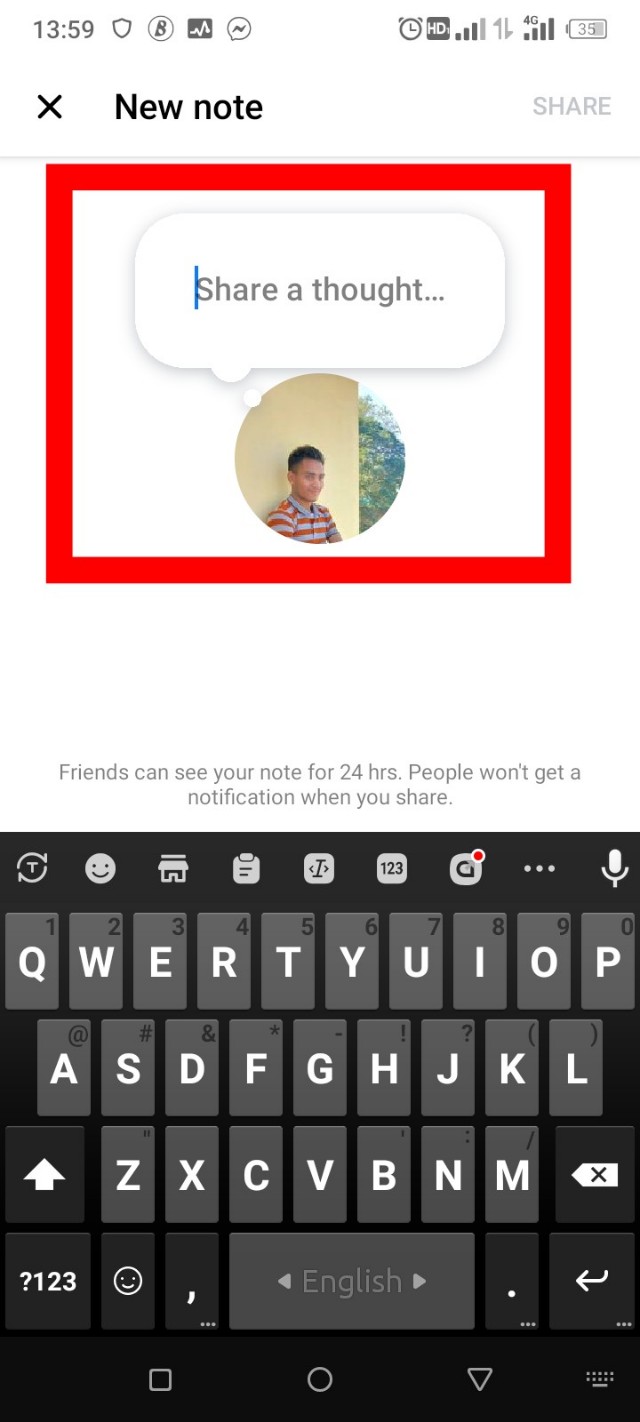Close the New note screen

pyautogui.click(x=49, y=107)
